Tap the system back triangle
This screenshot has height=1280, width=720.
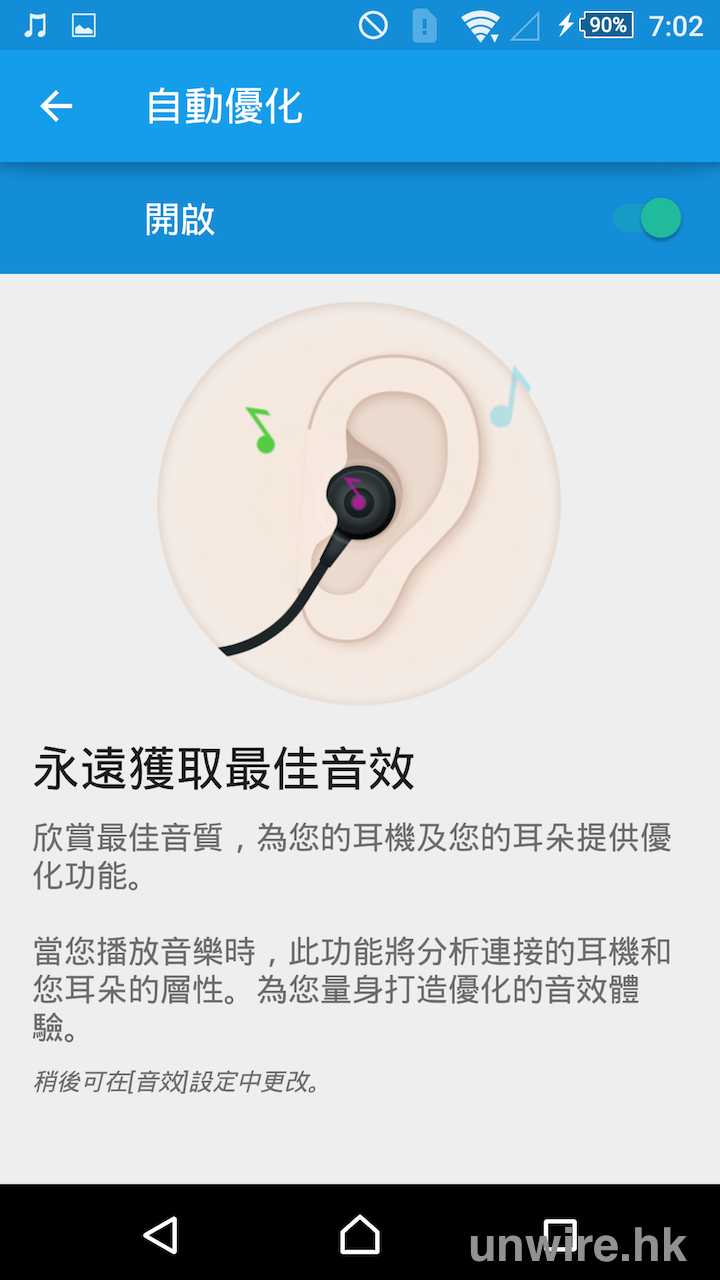click(x=162, y=1235)
